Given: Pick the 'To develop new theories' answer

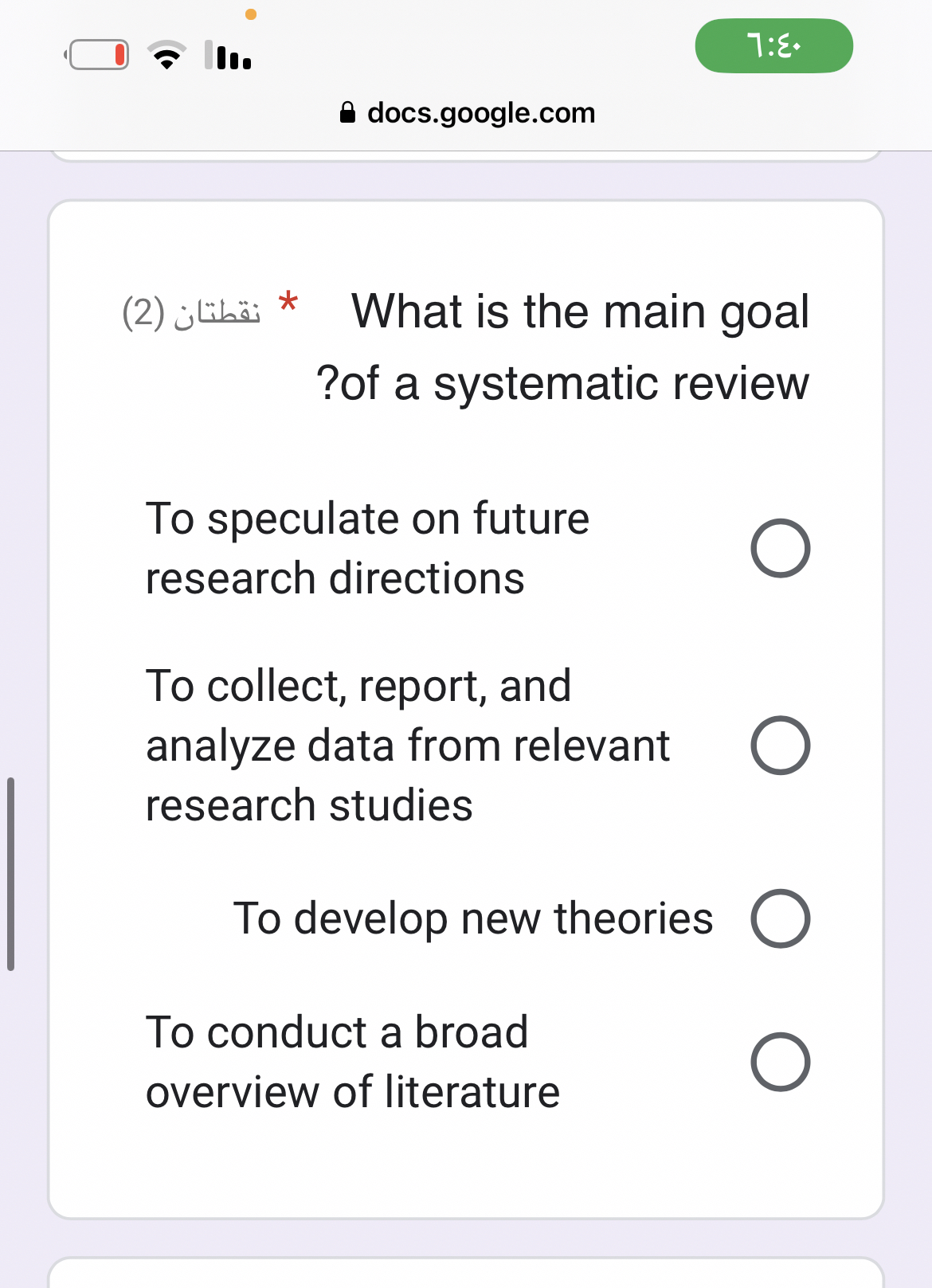Looking at the screenshot, I should click(780, 918).
